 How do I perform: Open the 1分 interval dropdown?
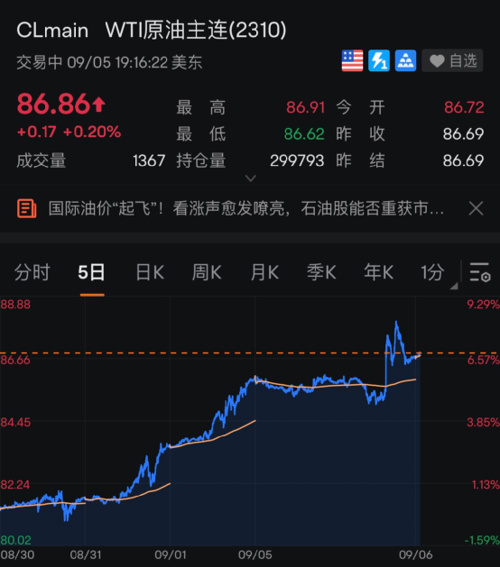(438, 274)
